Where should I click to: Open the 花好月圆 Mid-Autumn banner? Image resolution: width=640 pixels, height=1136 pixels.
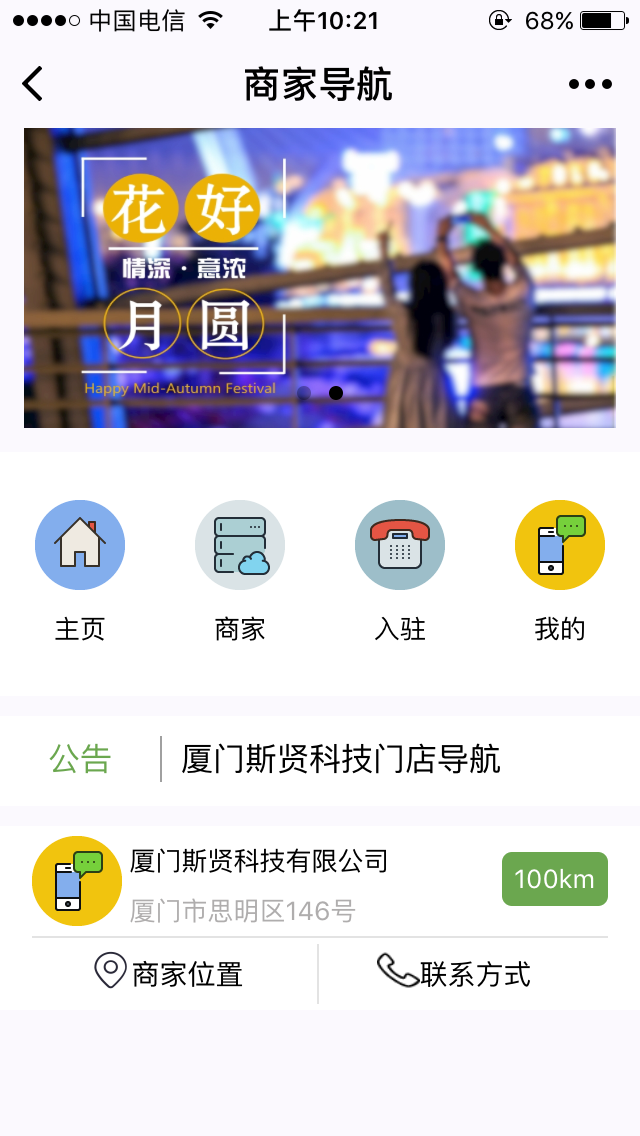320,278
